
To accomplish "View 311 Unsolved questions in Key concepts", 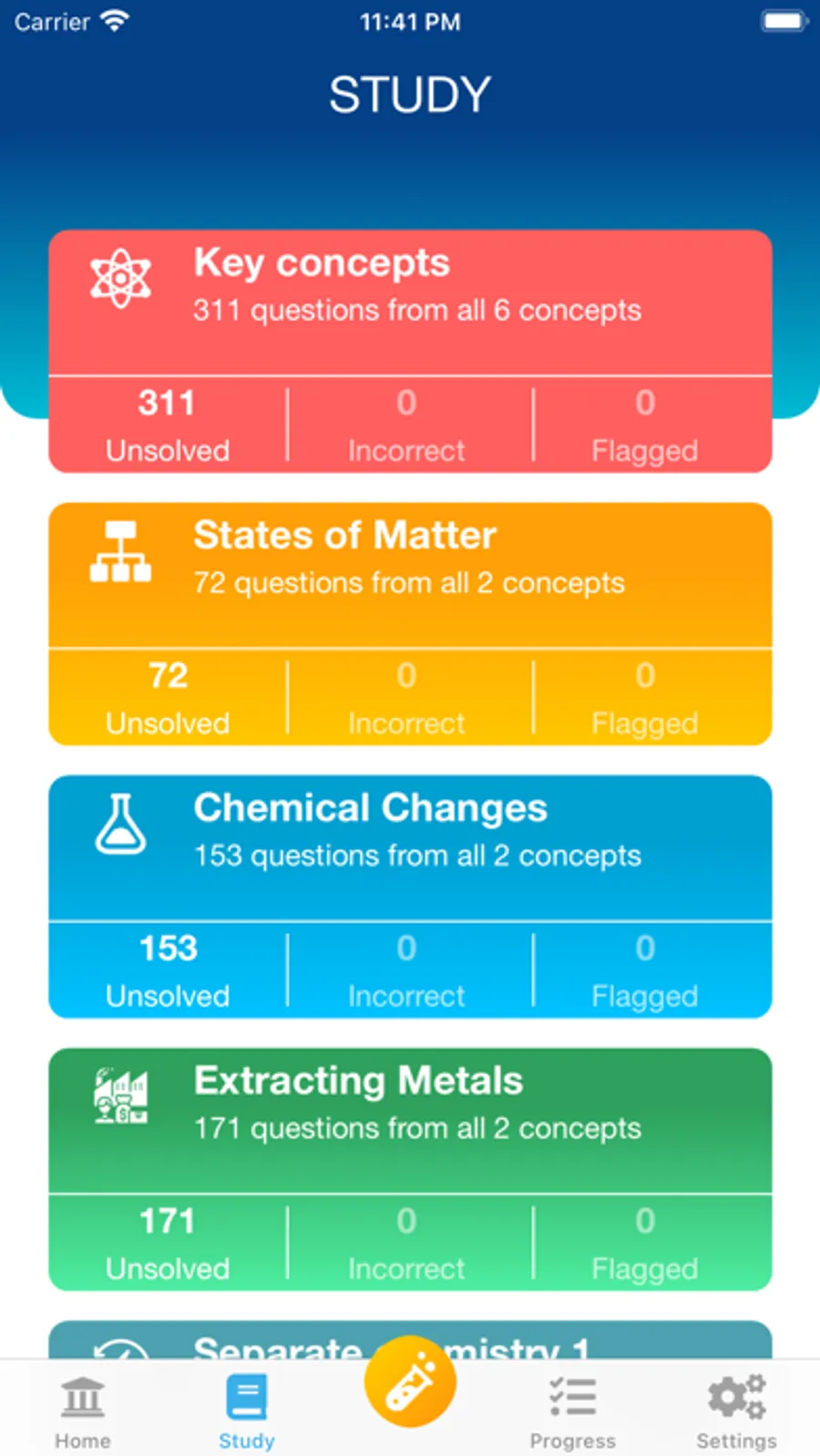I will pyautogui.click(x=168, y=425).
